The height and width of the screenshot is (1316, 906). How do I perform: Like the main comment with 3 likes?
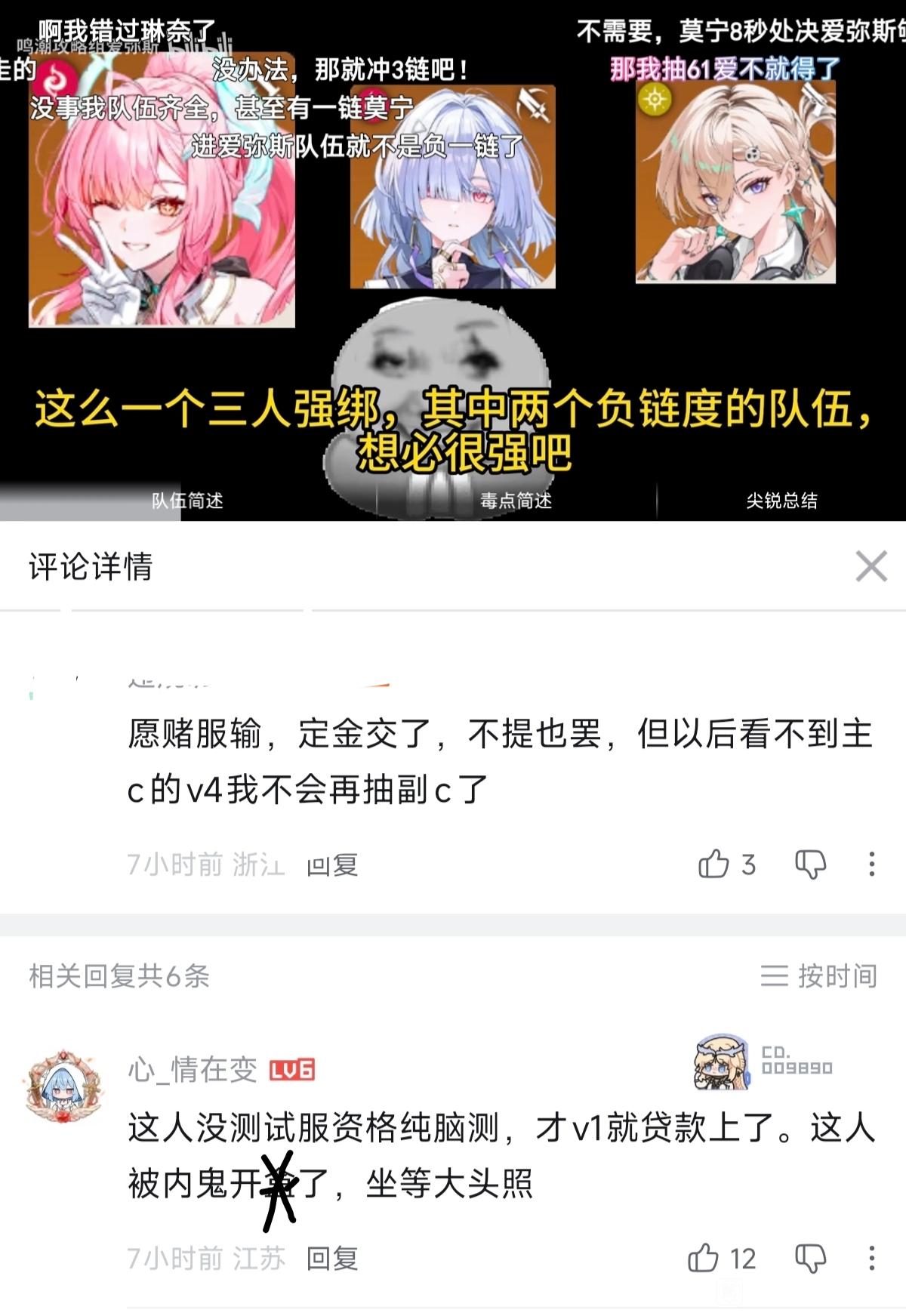pos(726,864)
